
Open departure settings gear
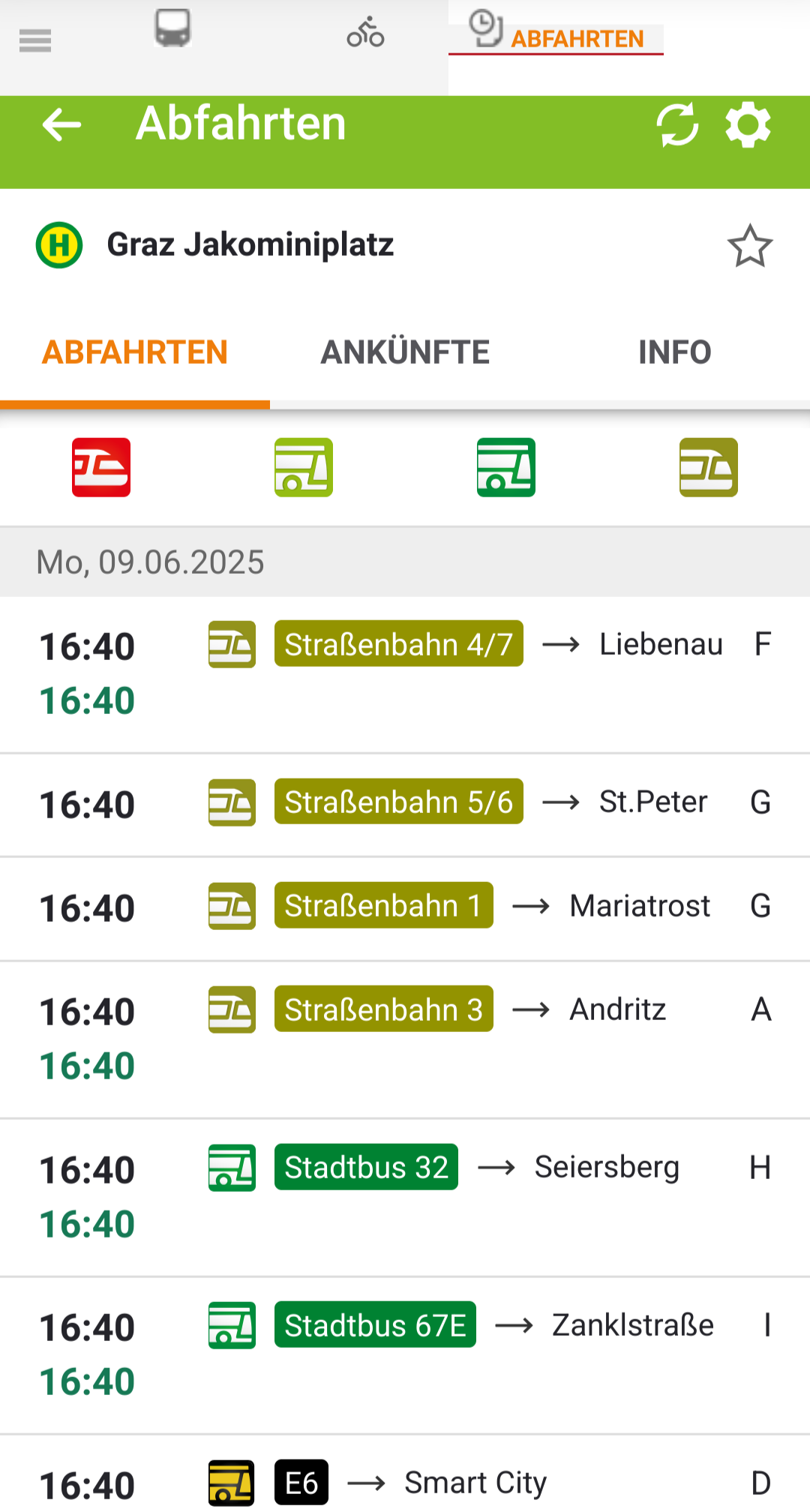[748, 124]
